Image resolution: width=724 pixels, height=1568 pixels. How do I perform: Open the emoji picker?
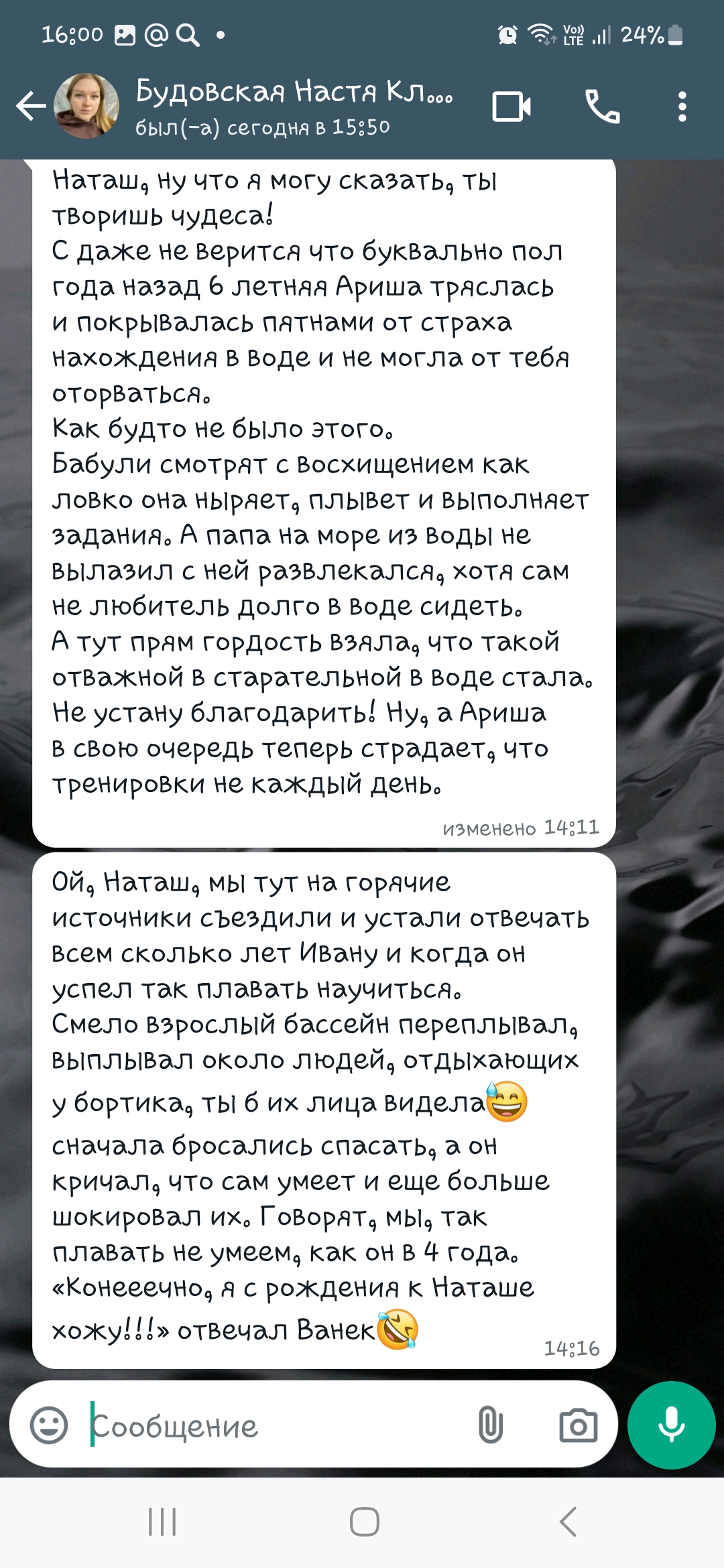pyautogui.click(x=49, y=1425)
